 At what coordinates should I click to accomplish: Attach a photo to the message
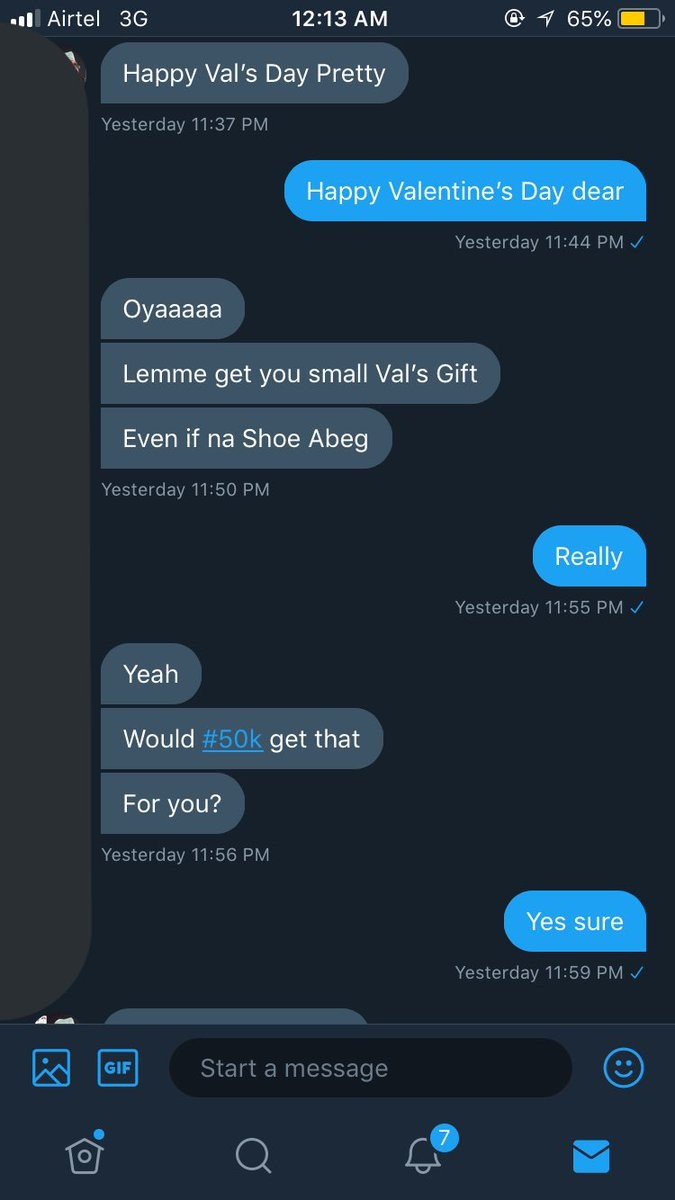coord(51,1068)
